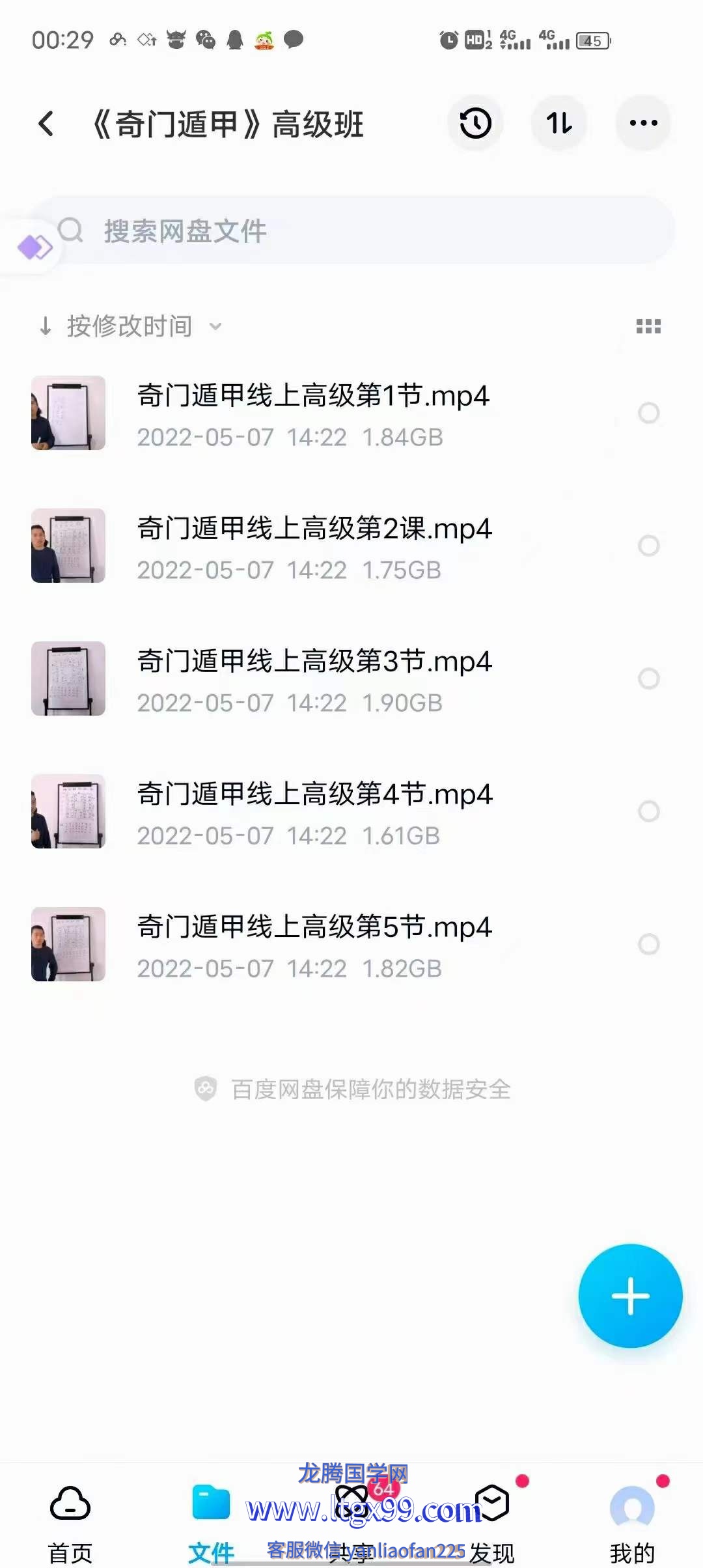This screenshot has height=1568, width=703.
Task: Open the transfer list arrows icon
Action: click(x=559, y=123)
